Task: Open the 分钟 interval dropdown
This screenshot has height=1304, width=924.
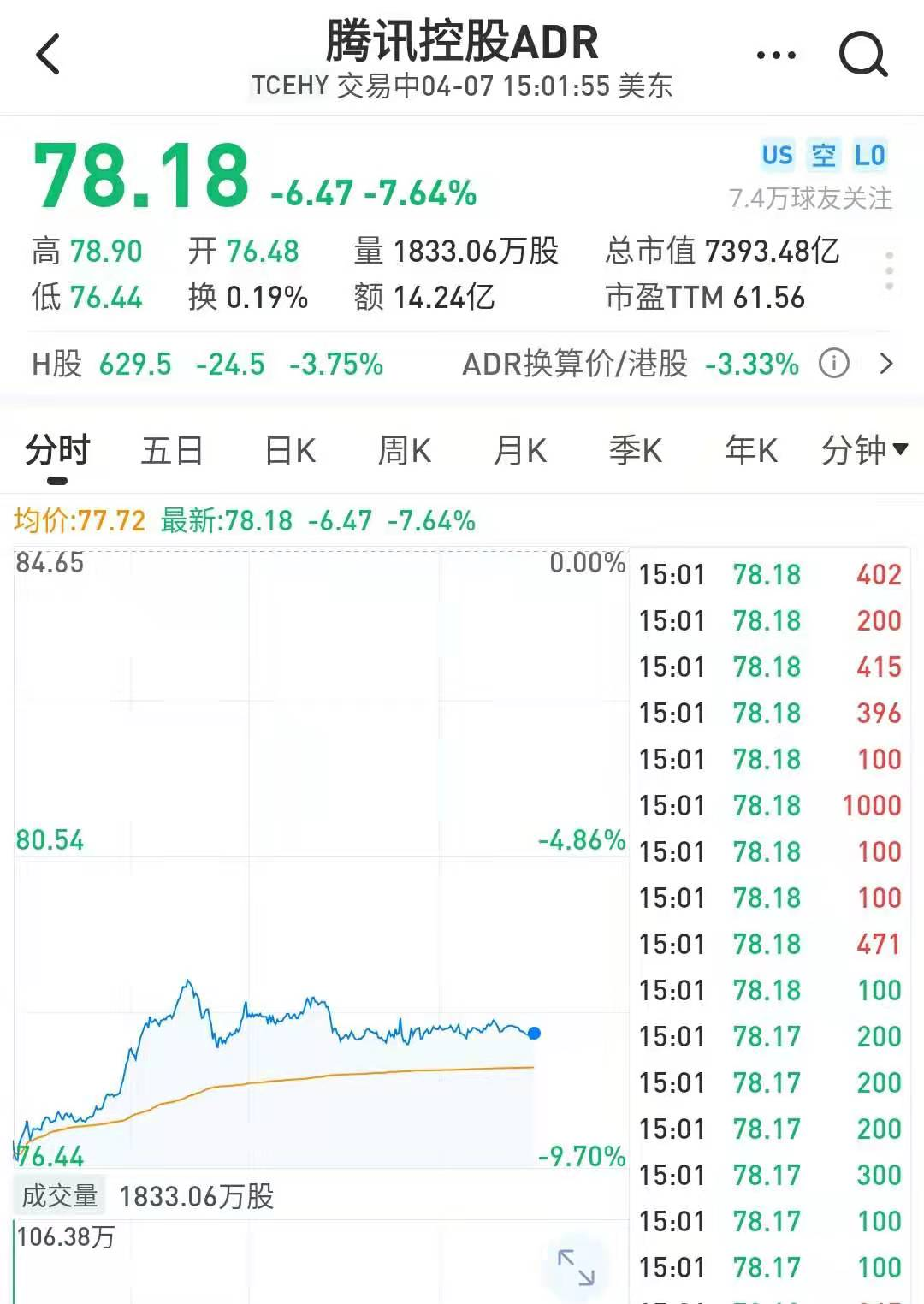Action: (x=863, y=450)
